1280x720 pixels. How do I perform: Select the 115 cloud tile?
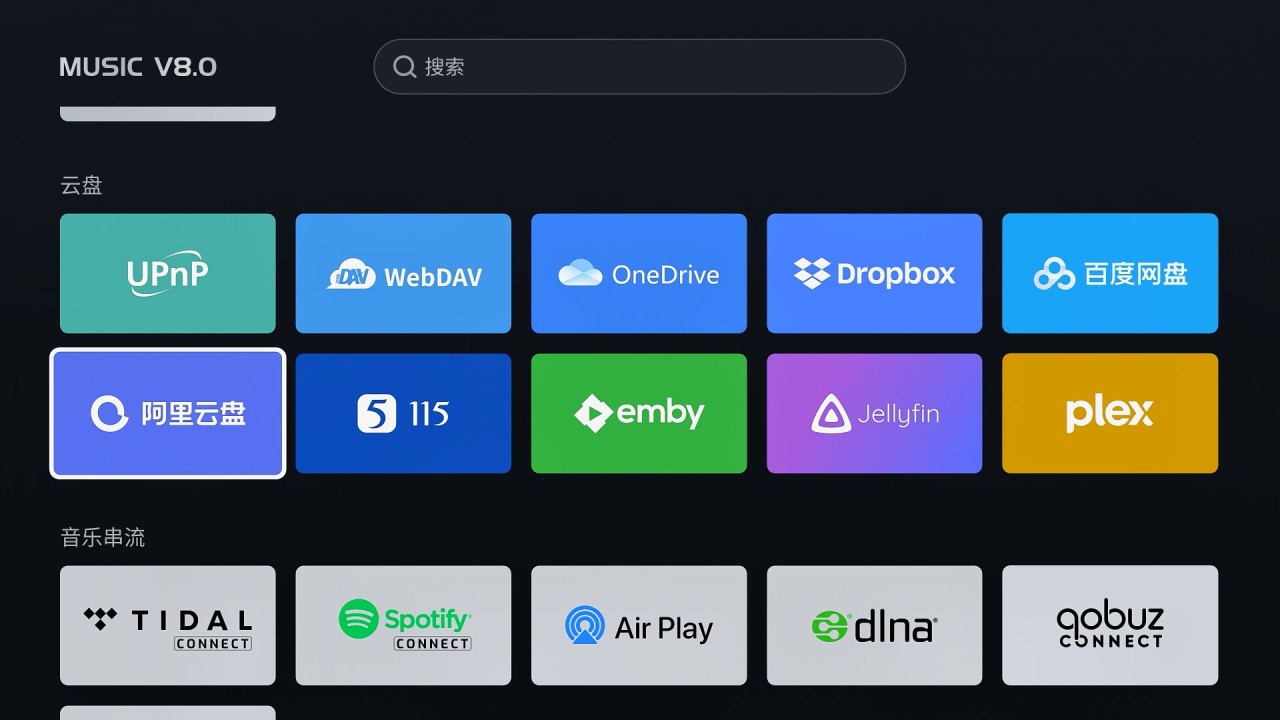403,413
